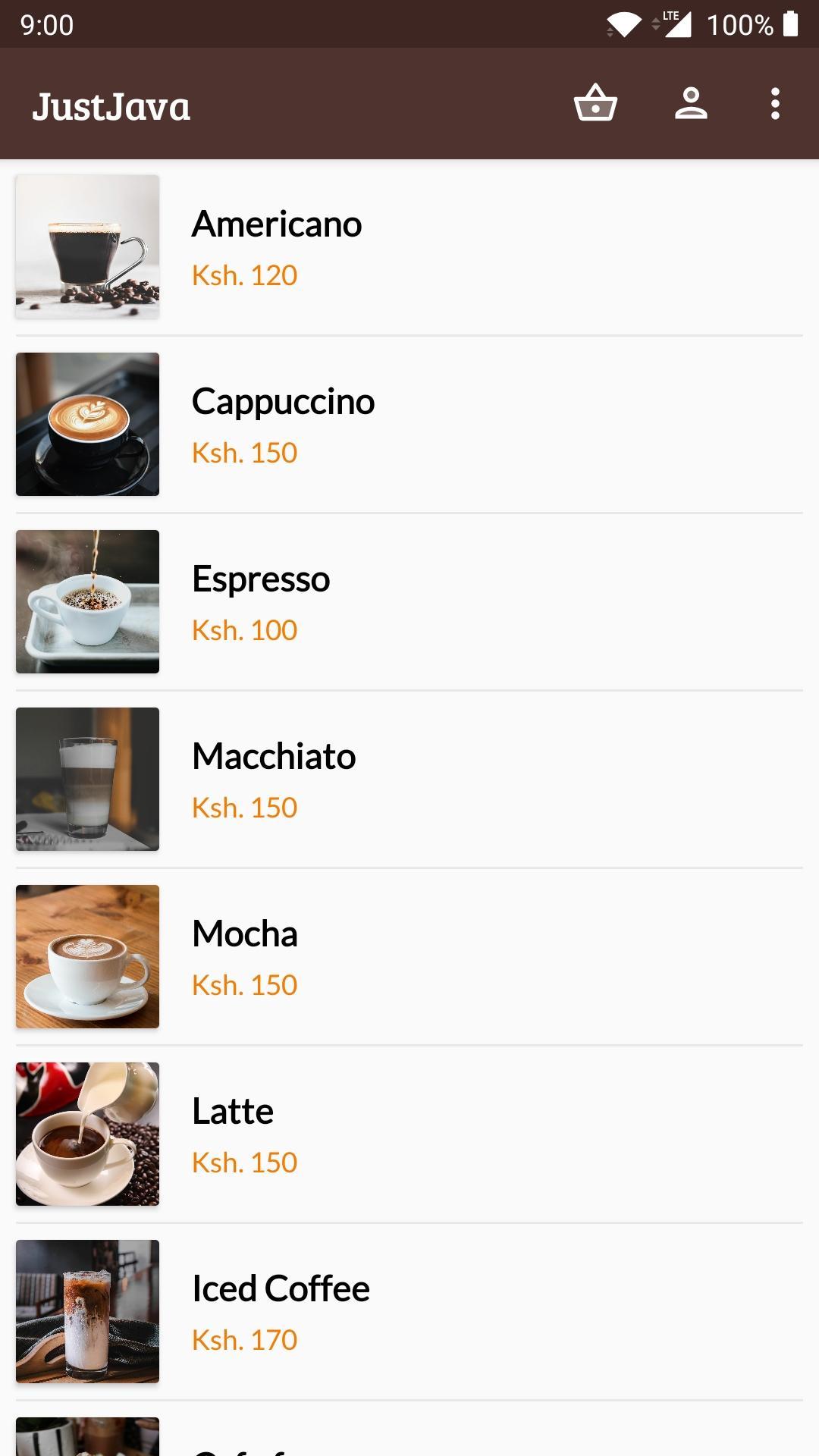Screen dimensions: 819x1456
Task: Tap the battery icon in the status bar
Action: click(x=792, y=24)
